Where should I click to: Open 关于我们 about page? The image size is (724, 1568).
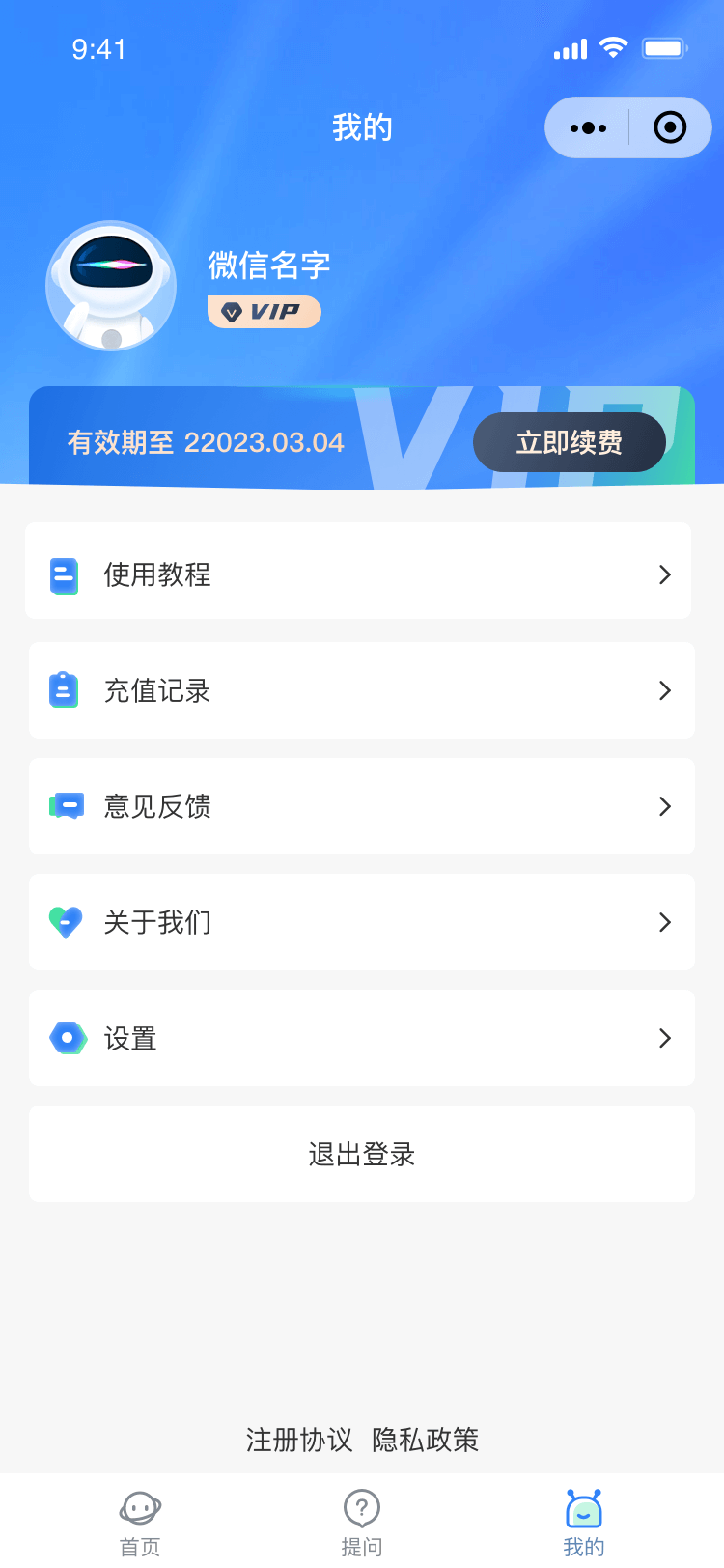tap(361, 922)
